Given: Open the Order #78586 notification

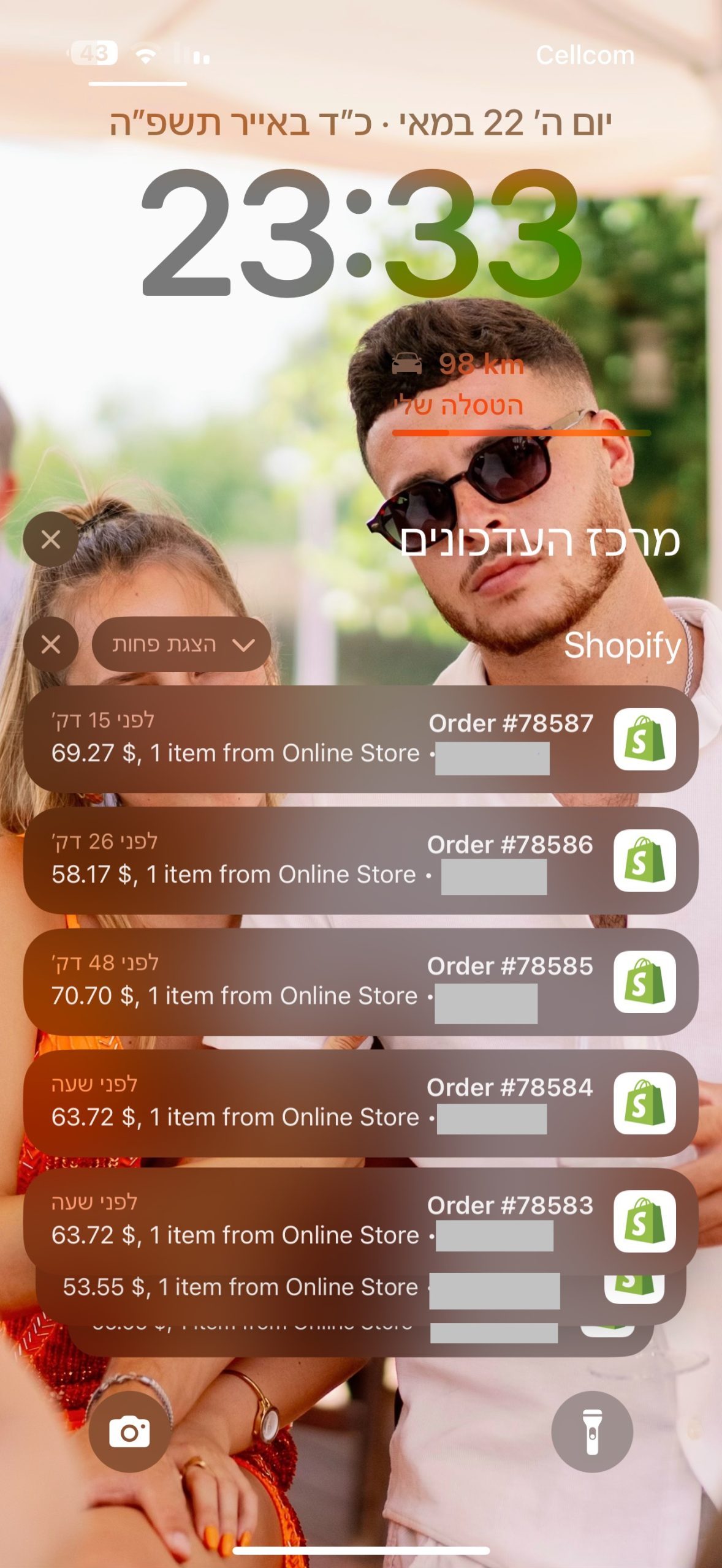Looking at the screenshot, I should [360, 860].
